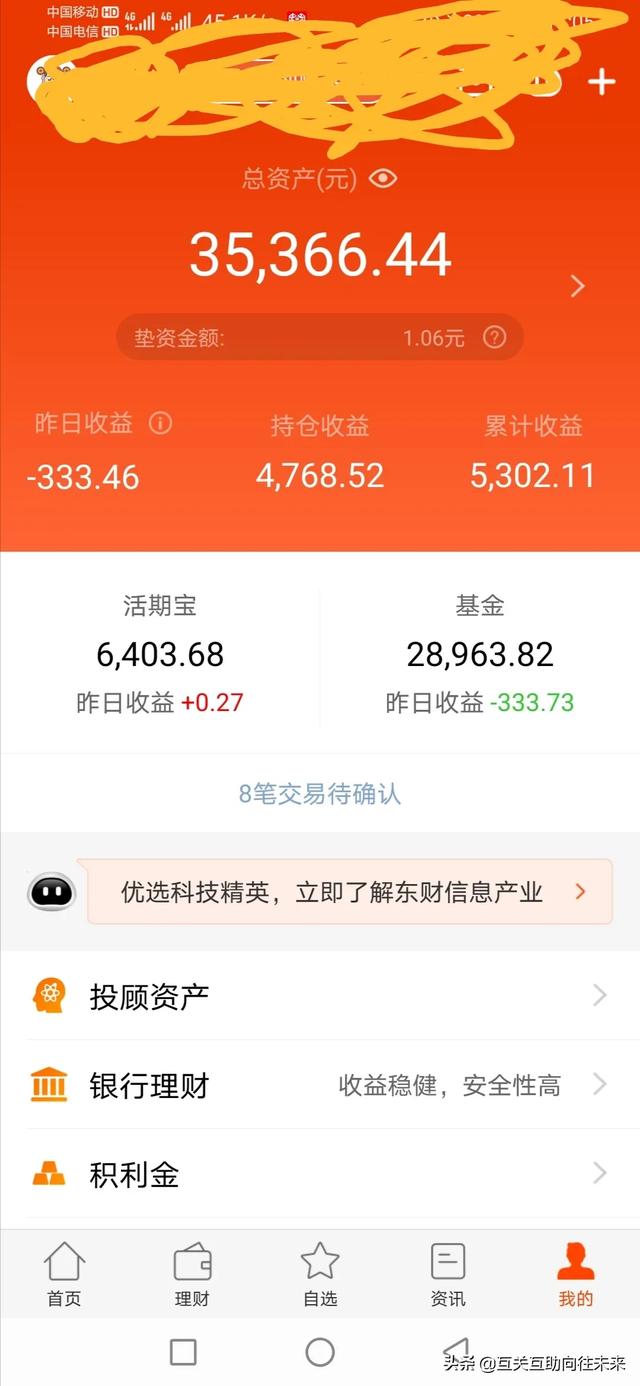Open the 基金 holdings card
640x1386 pixels.
point(480,654)
